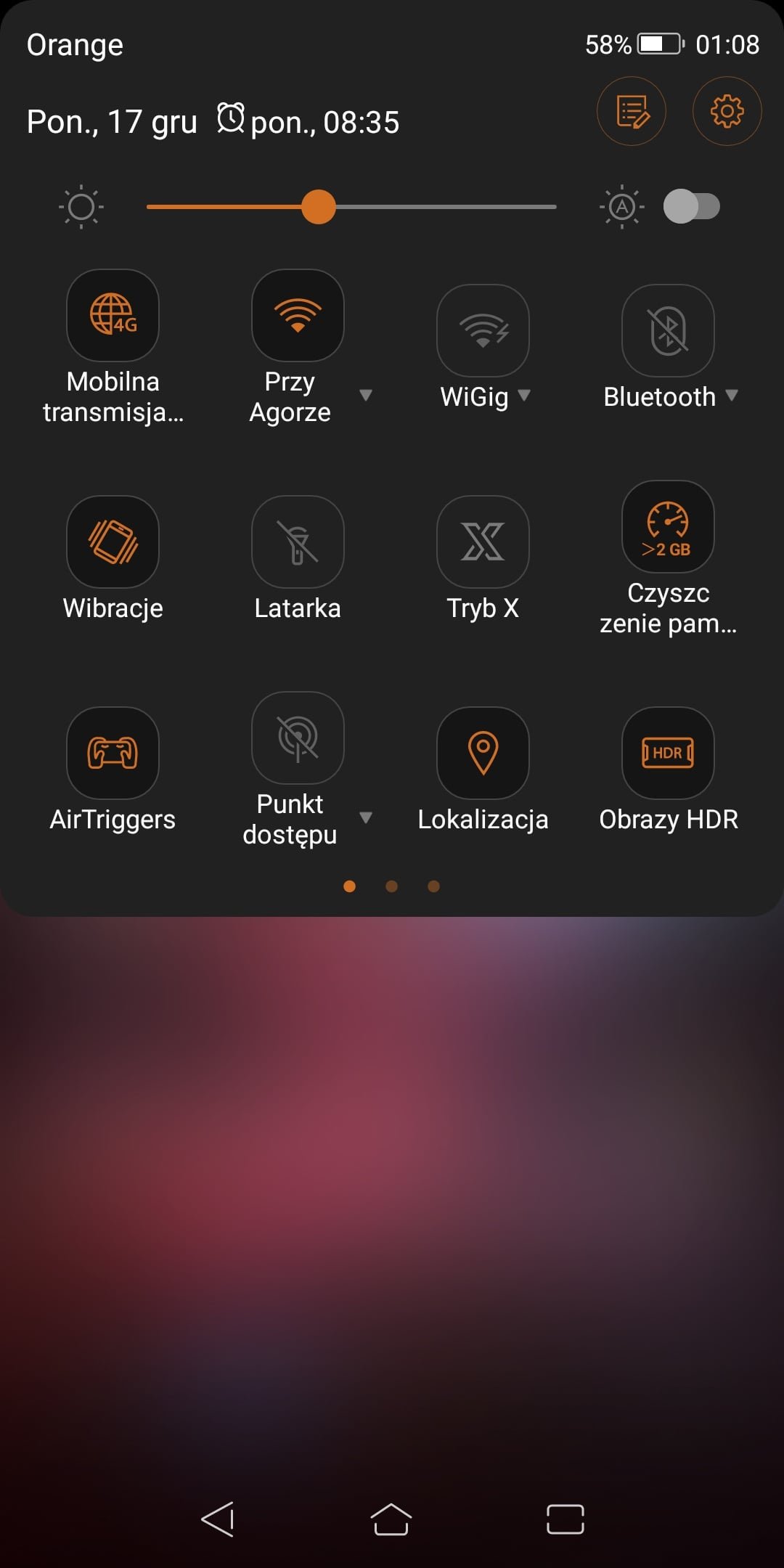Screen dimensions: 784x1568
Task: Expand the Przy Agorze Wi-Fi dropdown
Action: [366, 396]
